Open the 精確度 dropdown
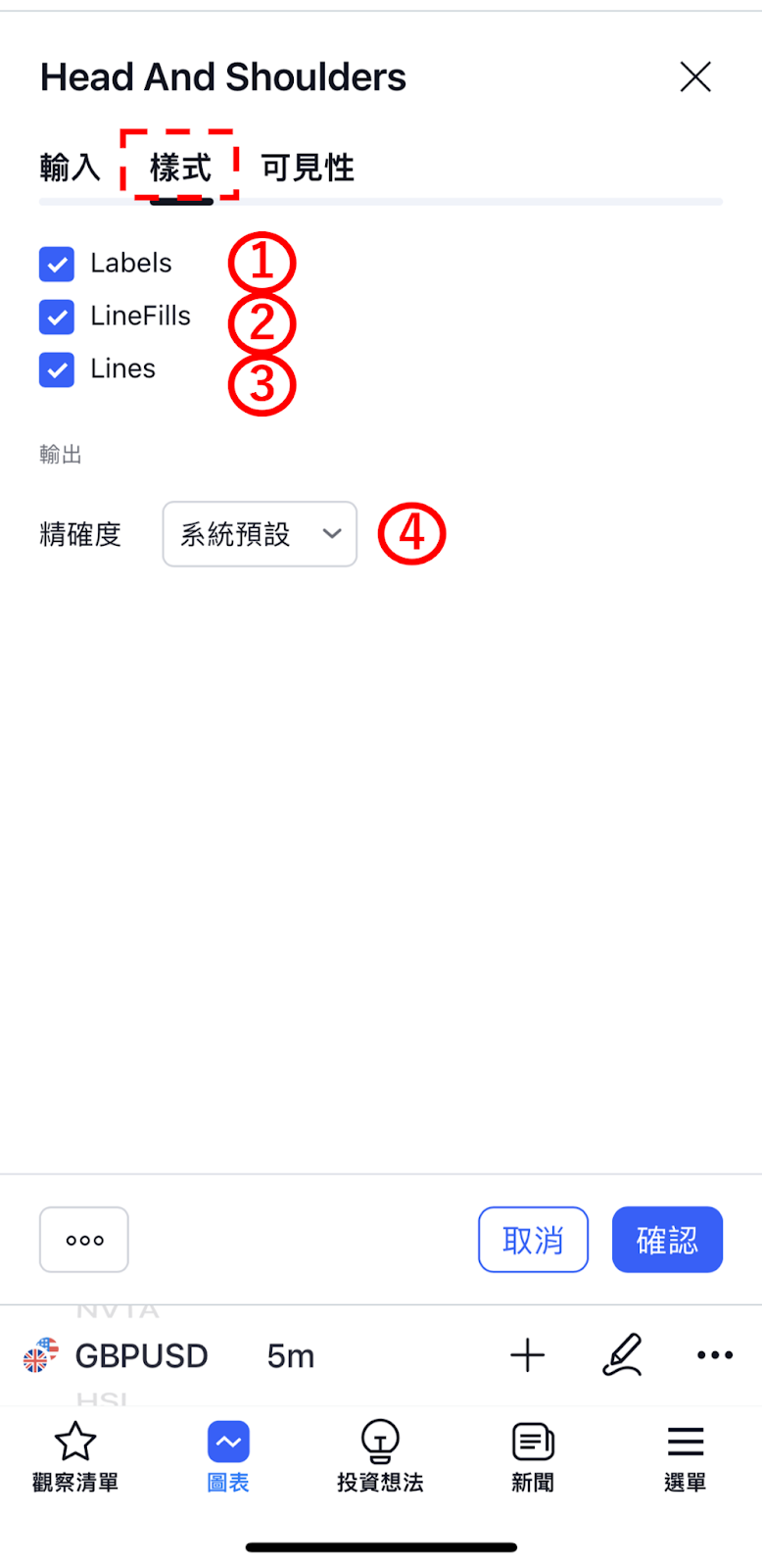The height and width of the screenshot is (1568, 762). [x=260, y=534]
